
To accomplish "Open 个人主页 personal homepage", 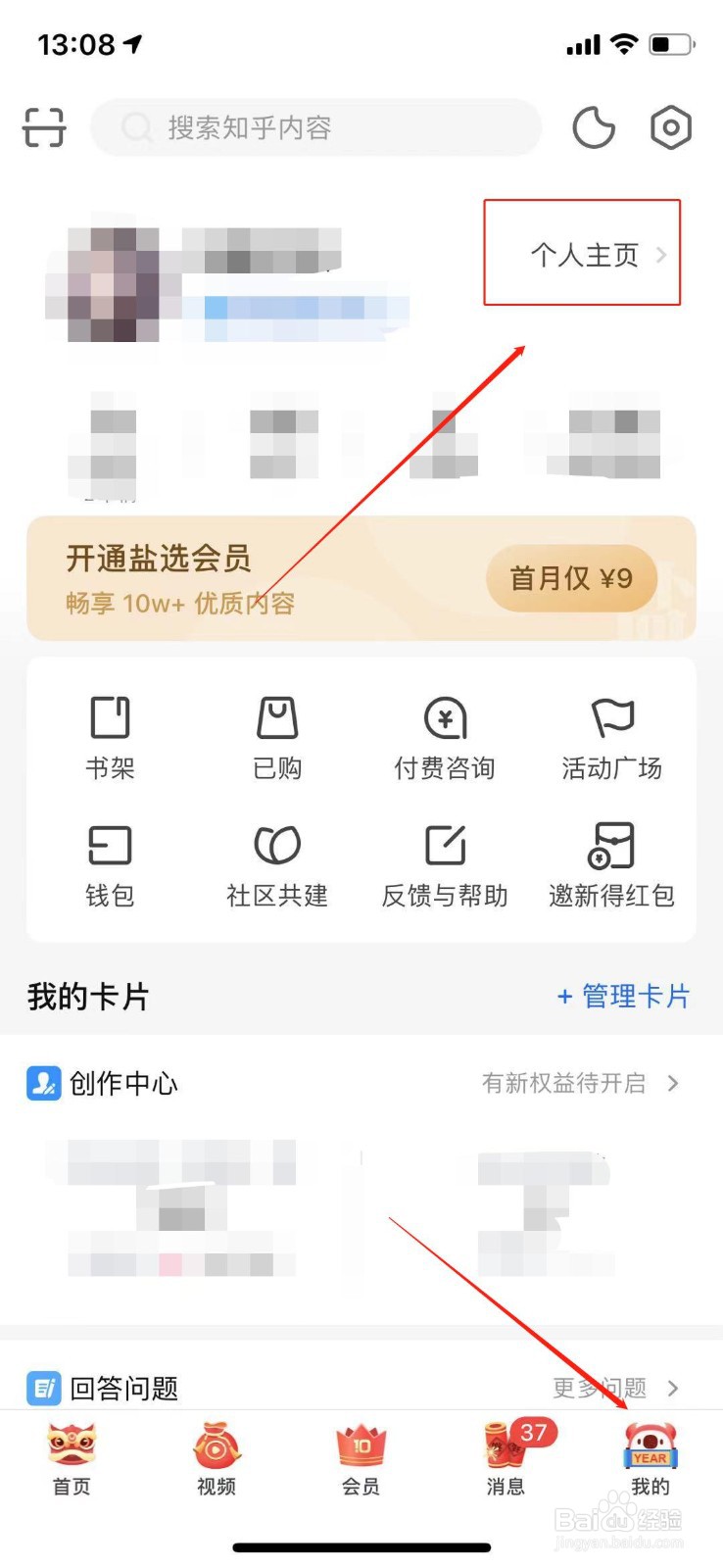I will [582, 253].
